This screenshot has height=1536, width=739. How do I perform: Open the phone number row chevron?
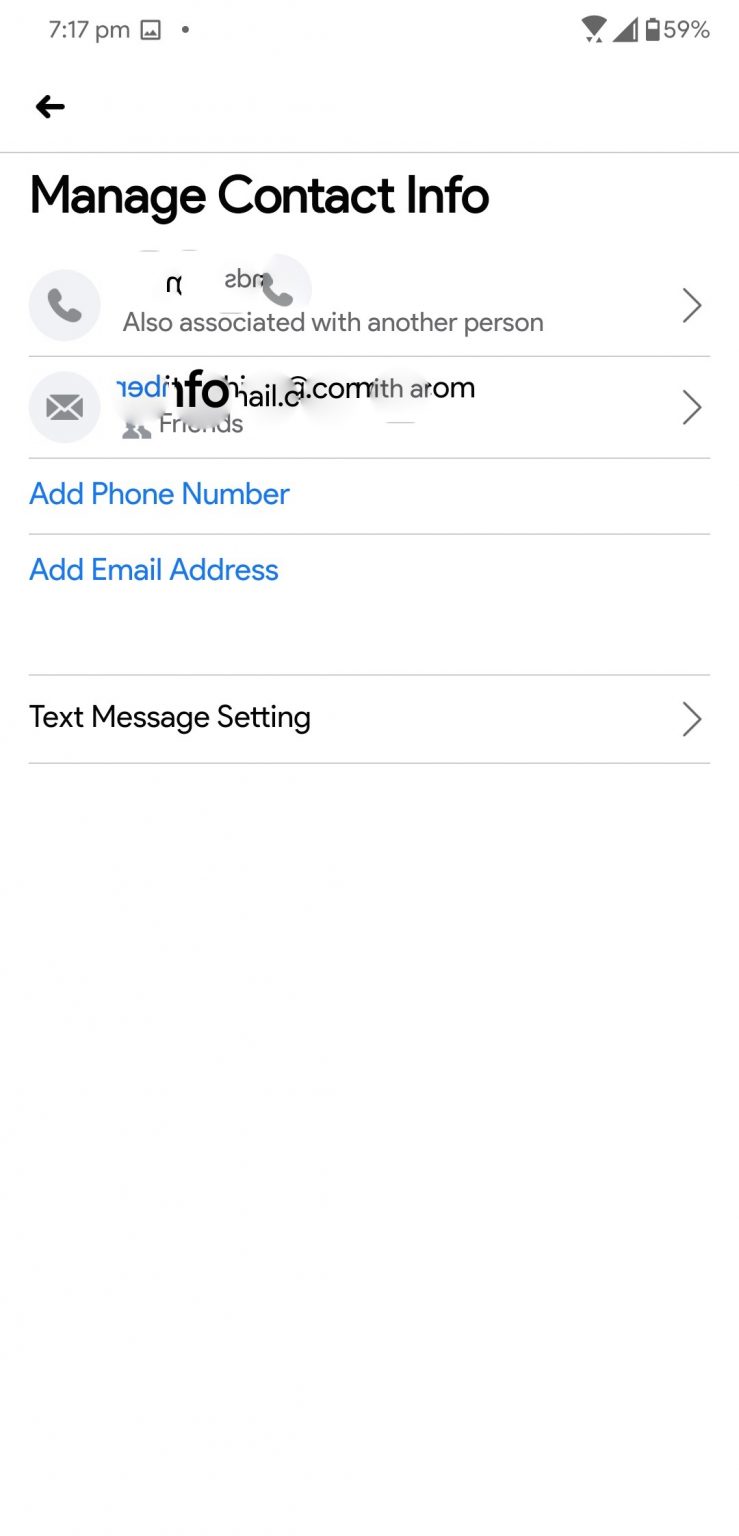click(x=691, y=306)
